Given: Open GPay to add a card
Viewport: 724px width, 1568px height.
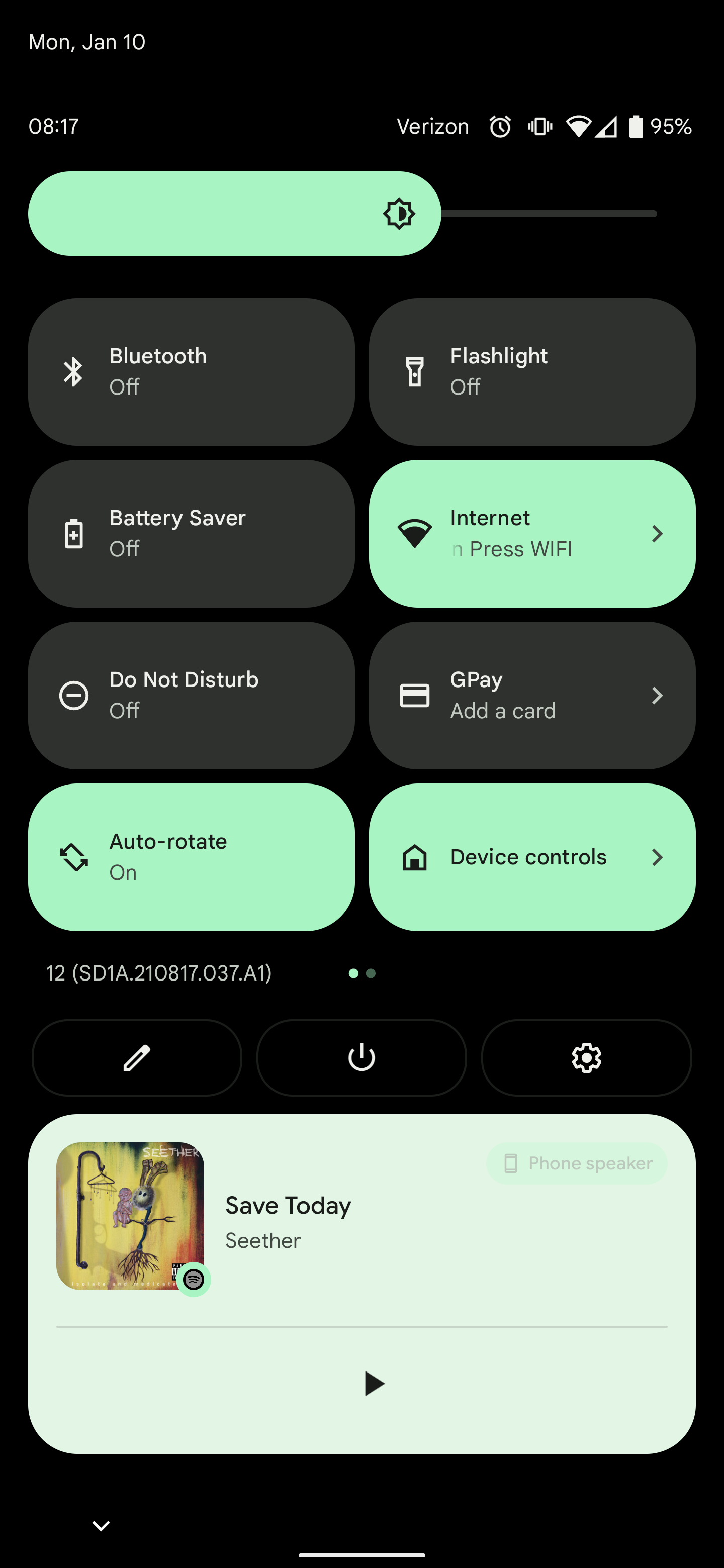Looking at the screenshot, I should (x=531, y=695).
